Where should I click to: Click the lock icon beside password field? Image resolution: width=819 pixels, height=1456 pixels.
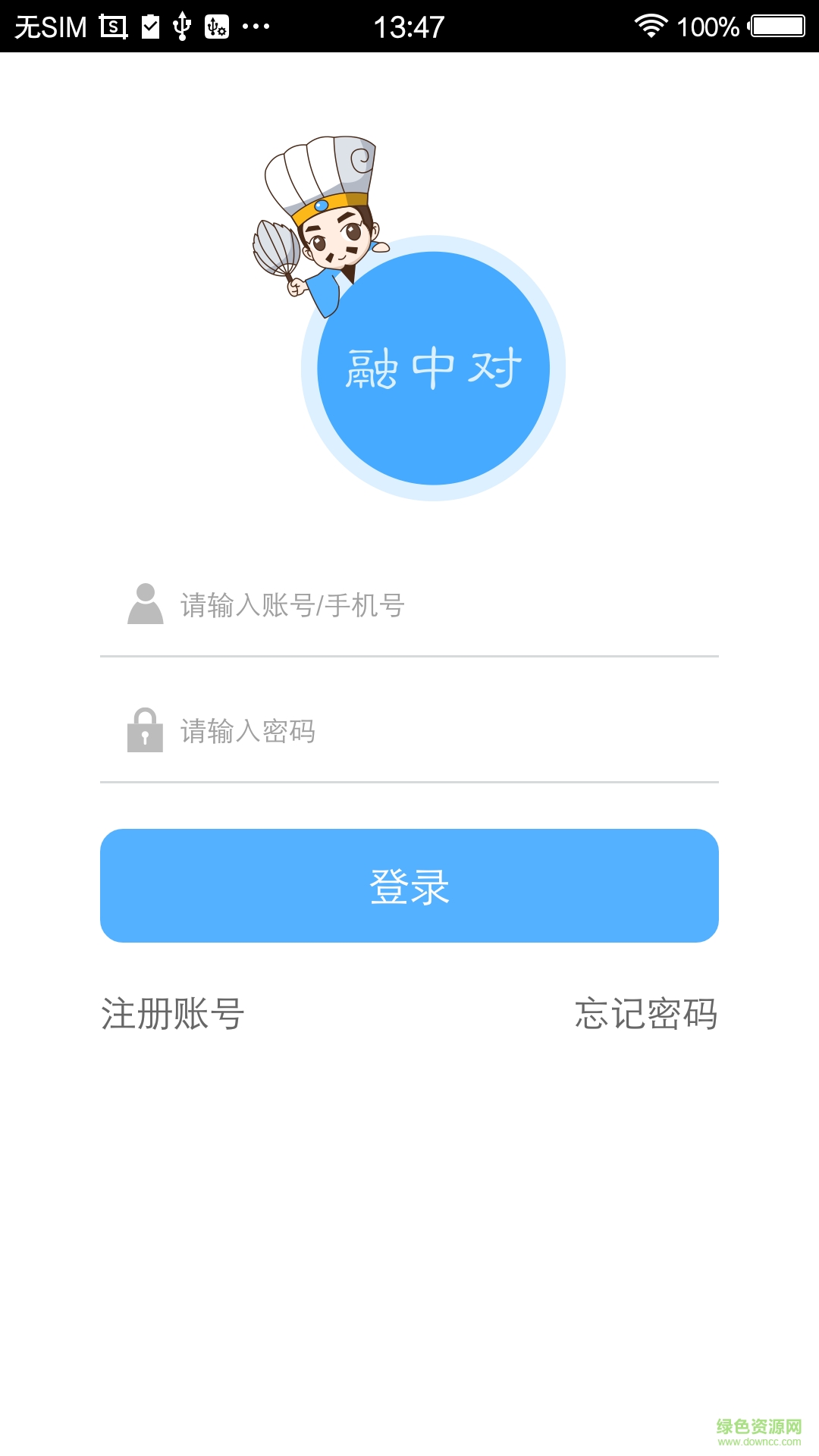click(x=146, y=732)
